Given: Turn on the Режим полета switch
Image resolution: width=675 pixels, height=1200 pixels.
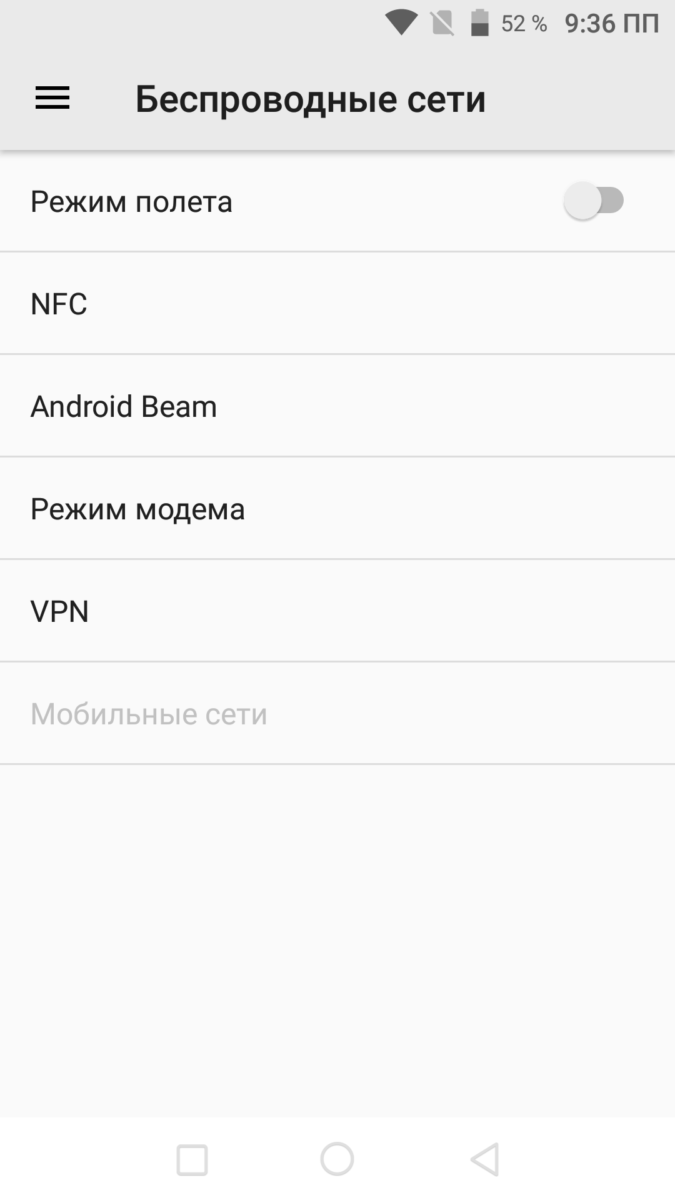Looking at the screenshot, I should (x=594, y=202).
